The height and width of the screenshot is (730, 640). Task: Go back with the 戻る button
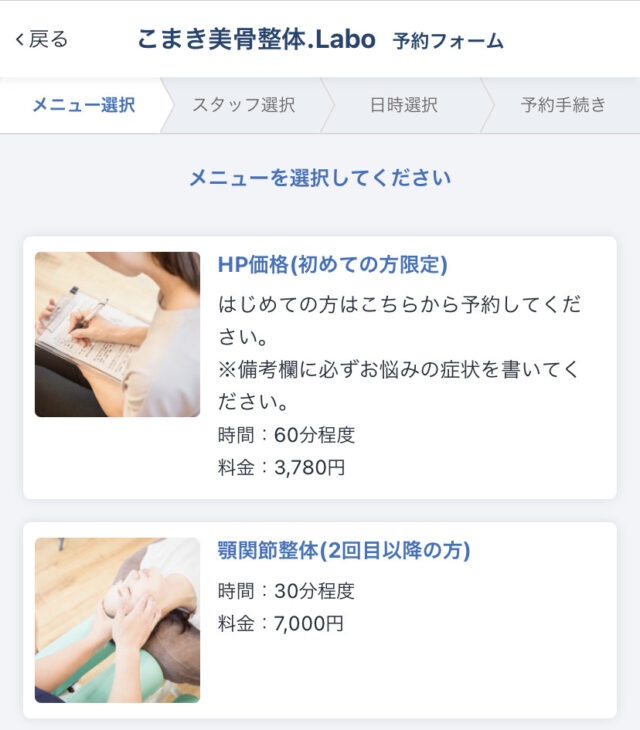point(42,40)
